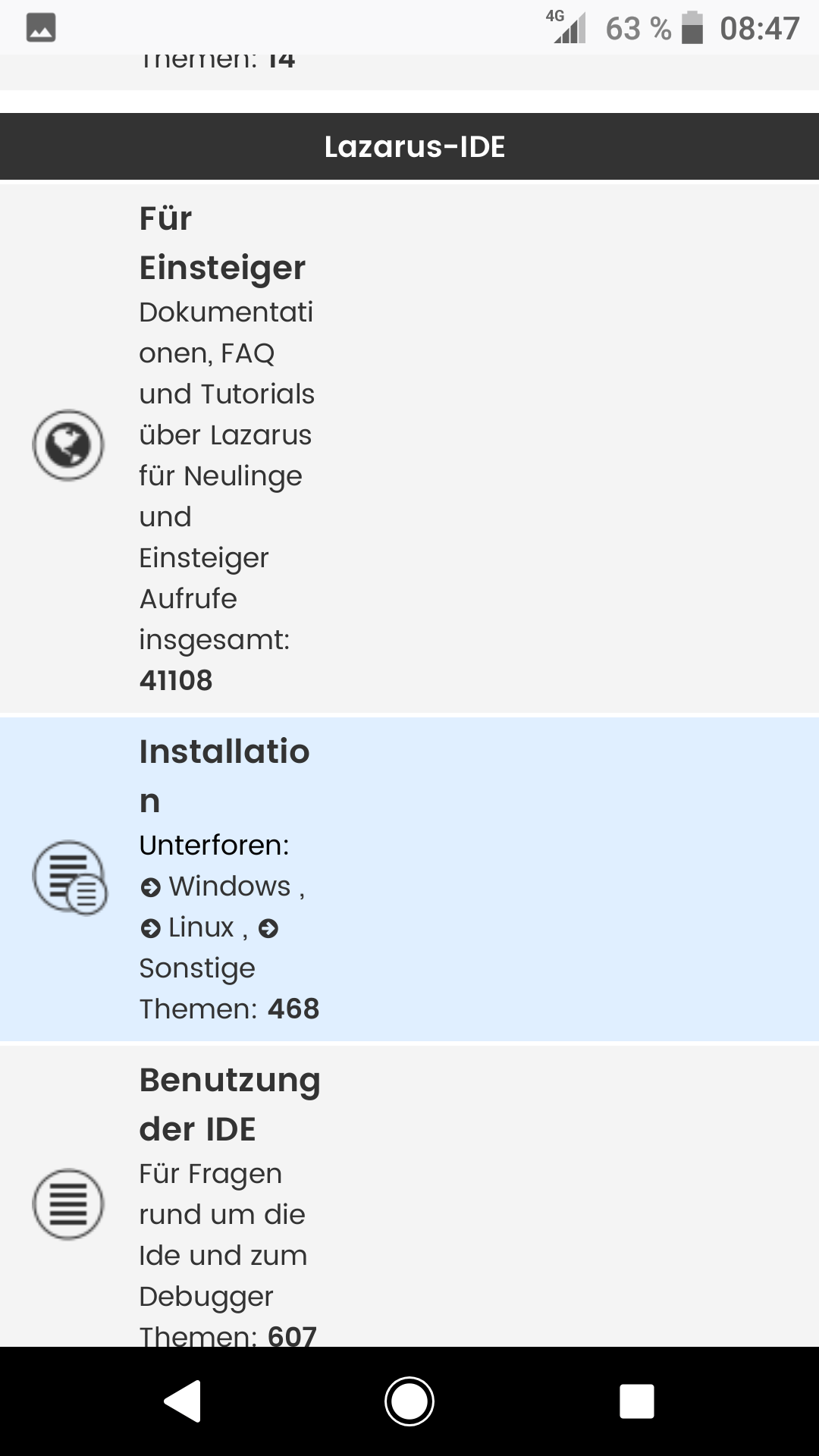
Task: Open the Benutzung der IDE forum
Action: point(229,1104)
